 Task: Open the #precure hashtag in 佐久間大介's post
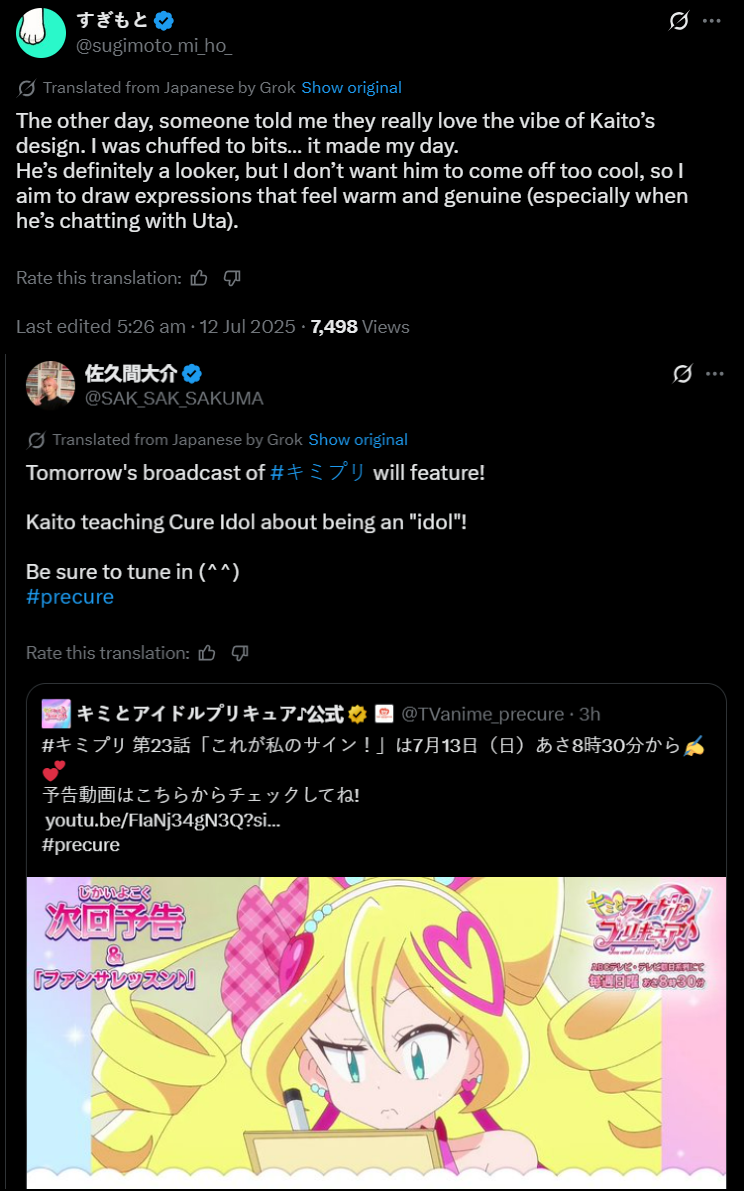tap(70, 597)
